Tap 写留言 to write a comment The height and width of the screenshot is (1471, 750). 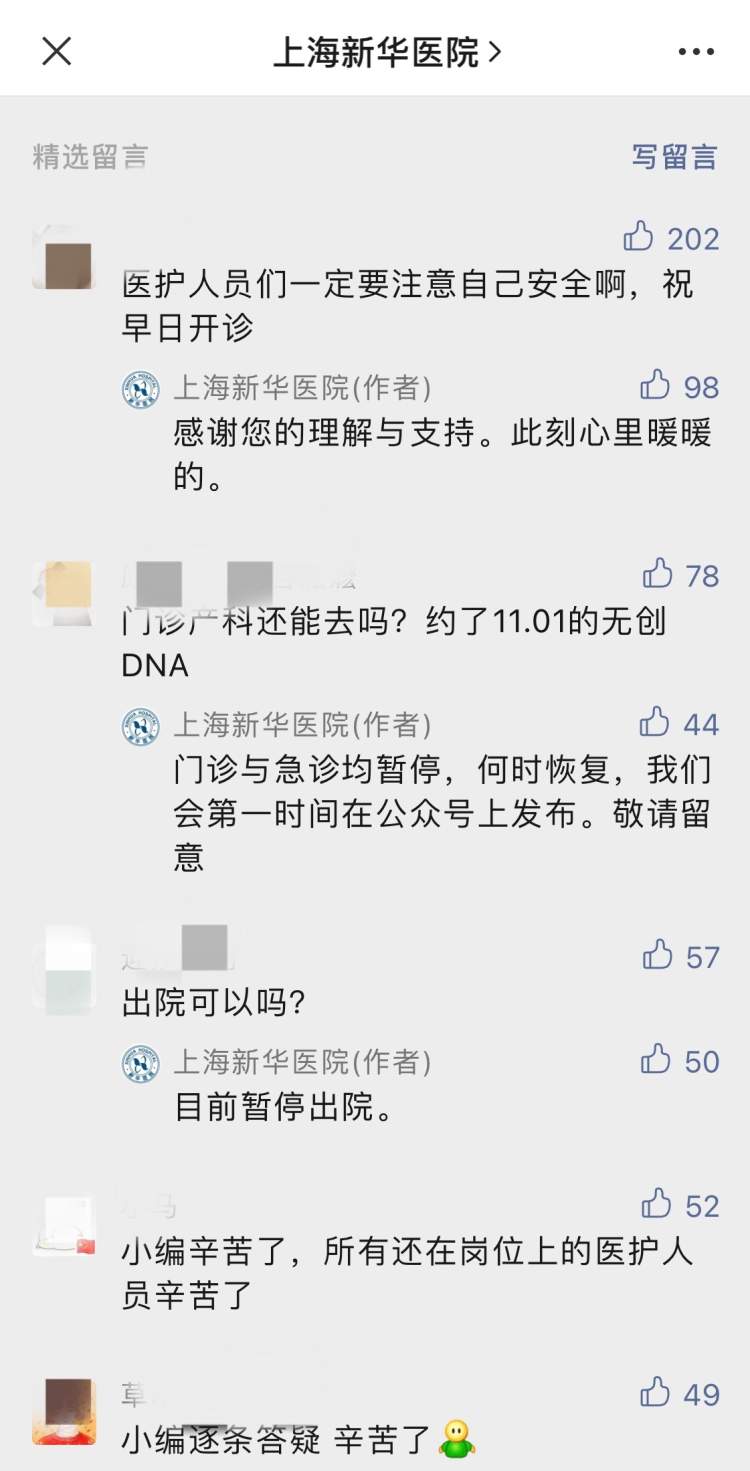[x=675, y=157]
